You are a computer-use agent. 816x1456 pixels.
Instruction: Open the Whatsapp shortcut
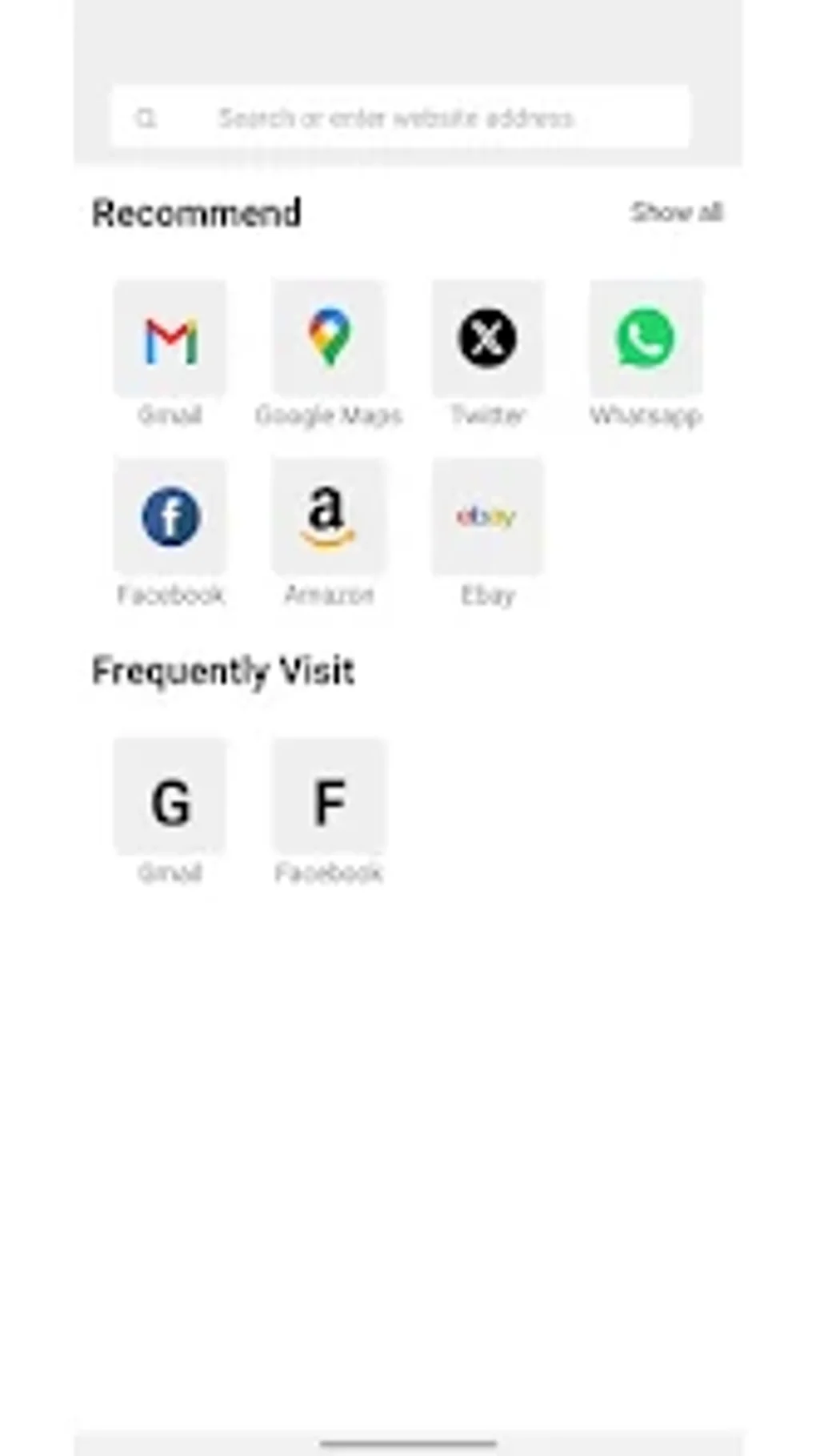(646, 339)
